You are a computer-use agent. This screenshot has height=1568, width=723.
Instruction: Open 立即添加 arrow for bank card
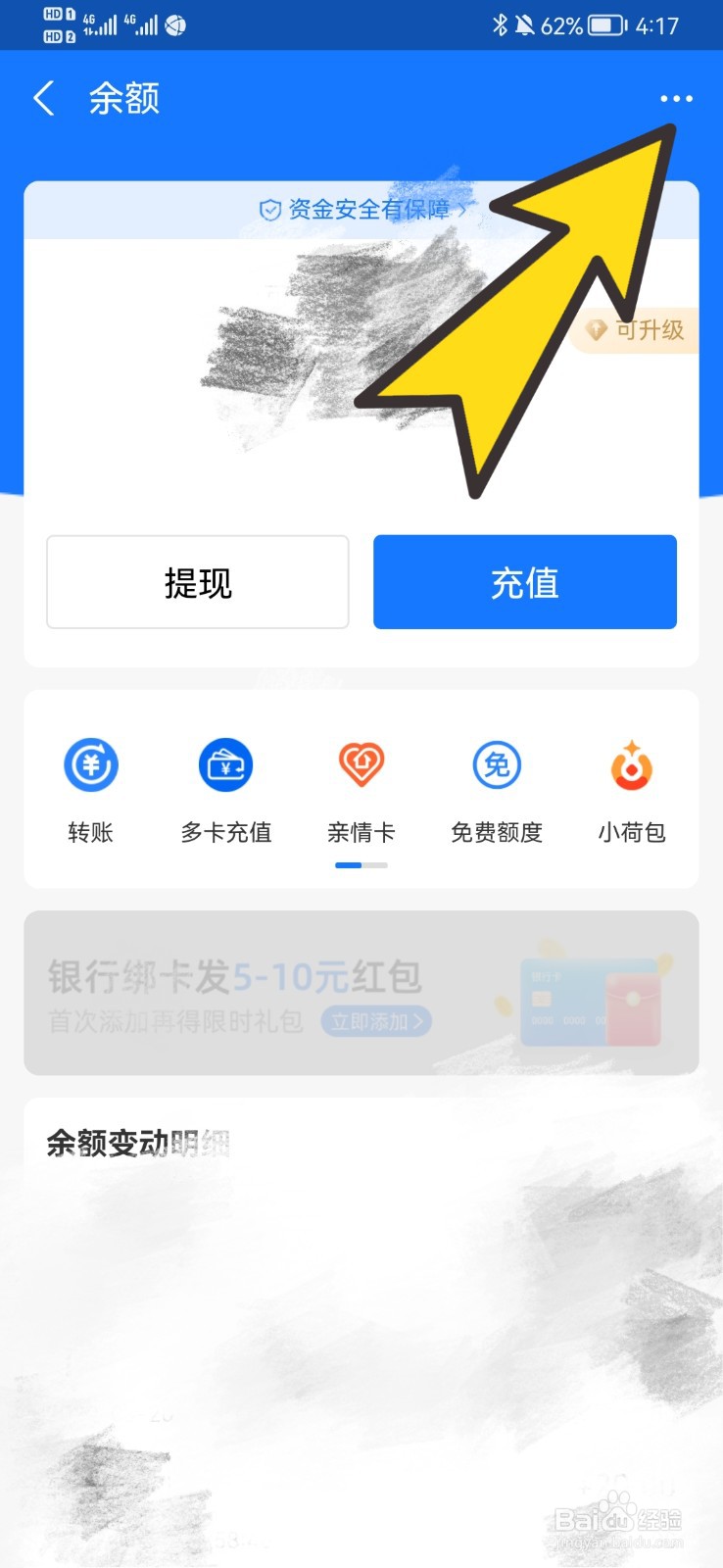[375, 1021]
